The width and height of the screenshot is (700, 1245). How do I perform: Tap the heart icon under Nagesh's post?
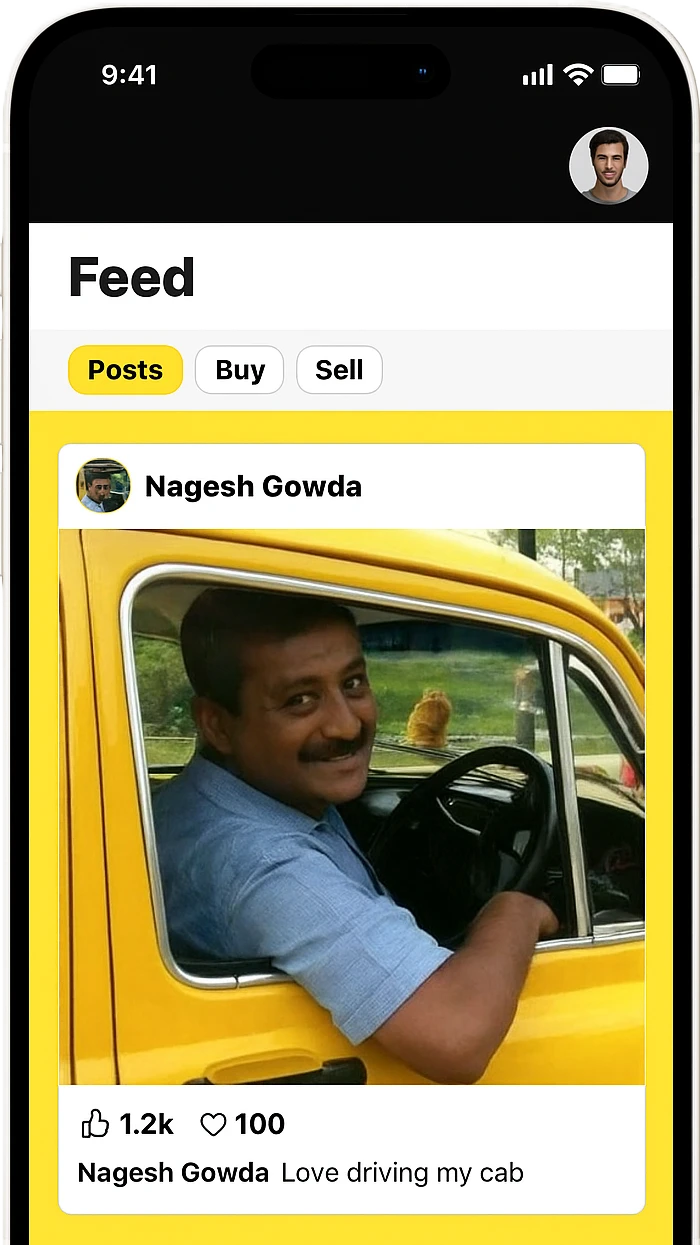pyautogui.click(x=213, y=1125)
